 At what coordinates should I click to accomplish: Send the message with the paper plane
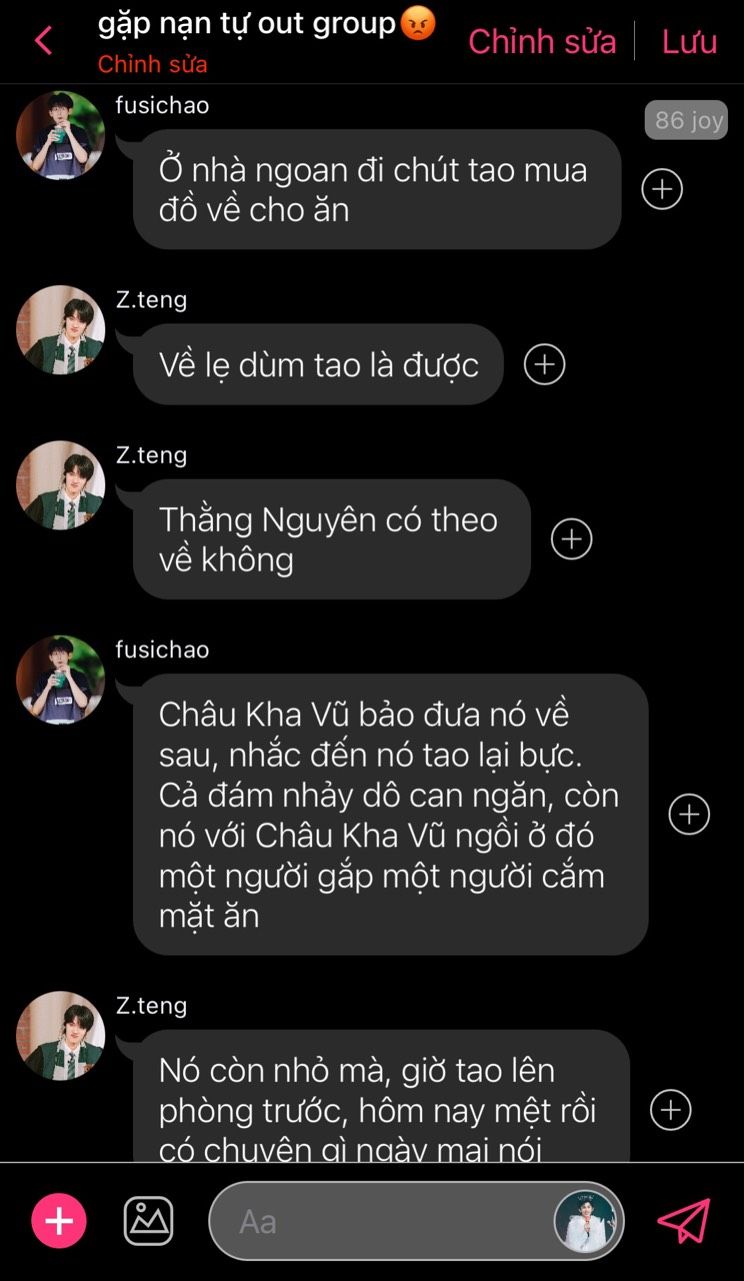coord(684,1221)
